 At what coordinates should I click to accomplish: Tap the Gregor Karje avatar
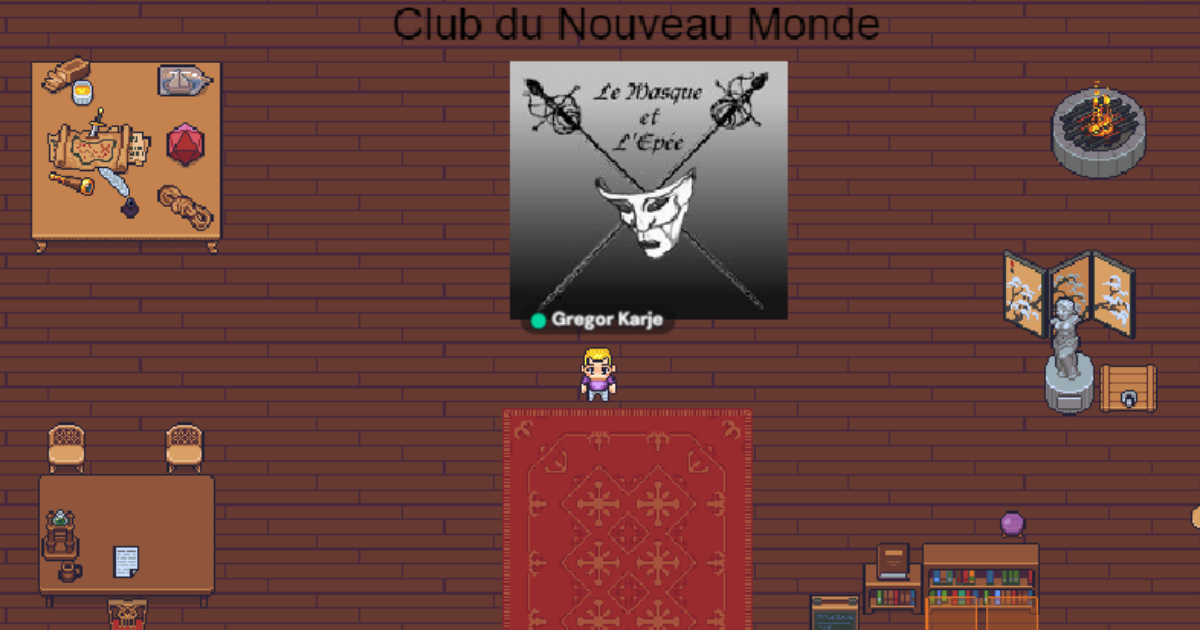pos(597,375)
